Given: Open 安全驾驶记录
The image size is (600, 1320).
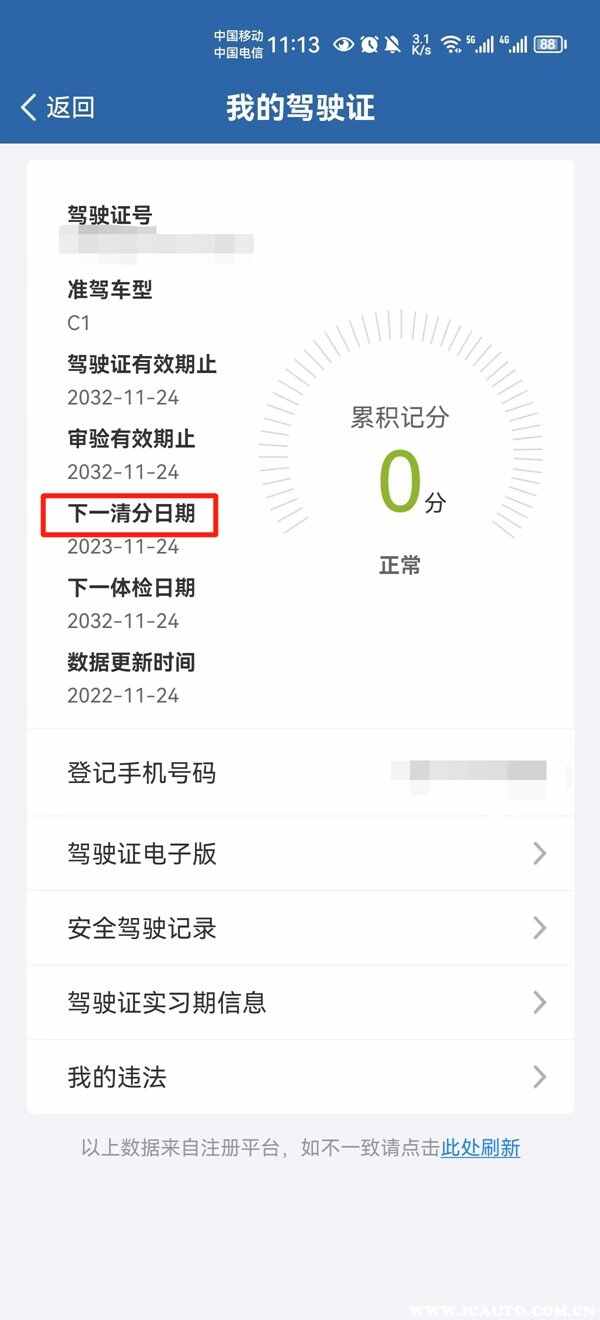Looking at the screenshot, I should pyautogui.click(x=300, y=928).
